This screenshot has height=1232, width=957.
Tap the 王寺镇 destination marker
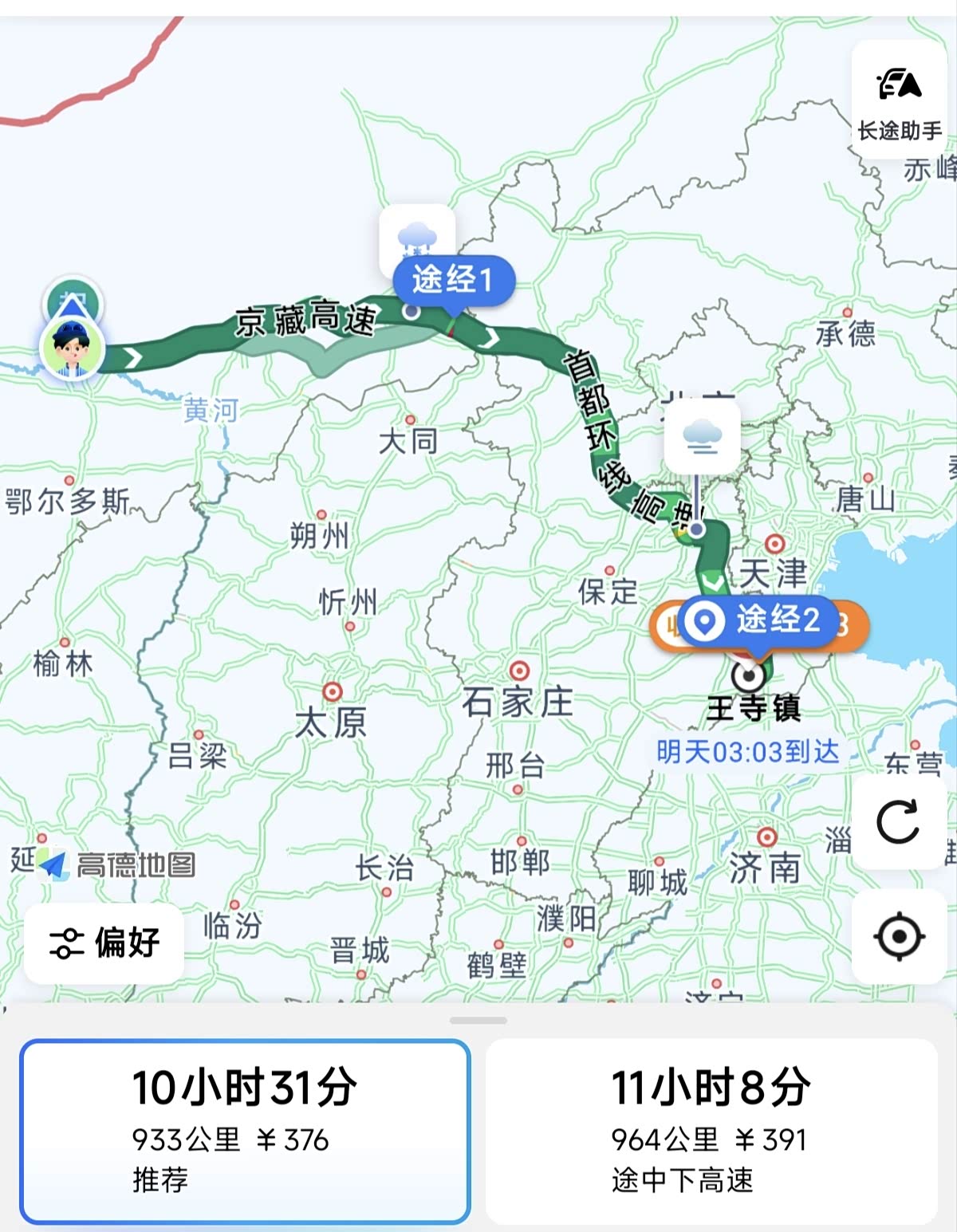pos(749,677)
